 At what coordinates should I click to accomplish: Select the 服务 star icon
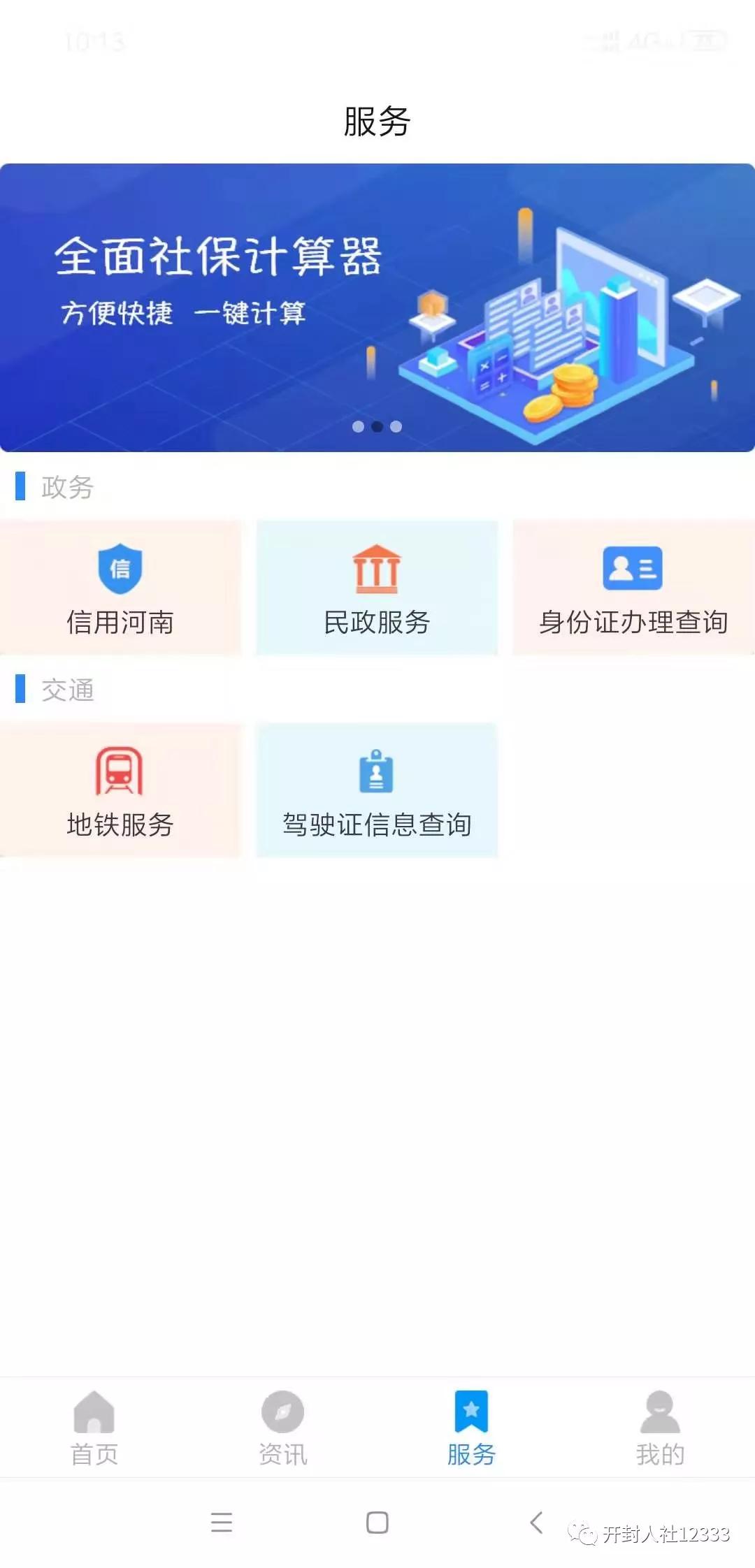(472, 1409)
